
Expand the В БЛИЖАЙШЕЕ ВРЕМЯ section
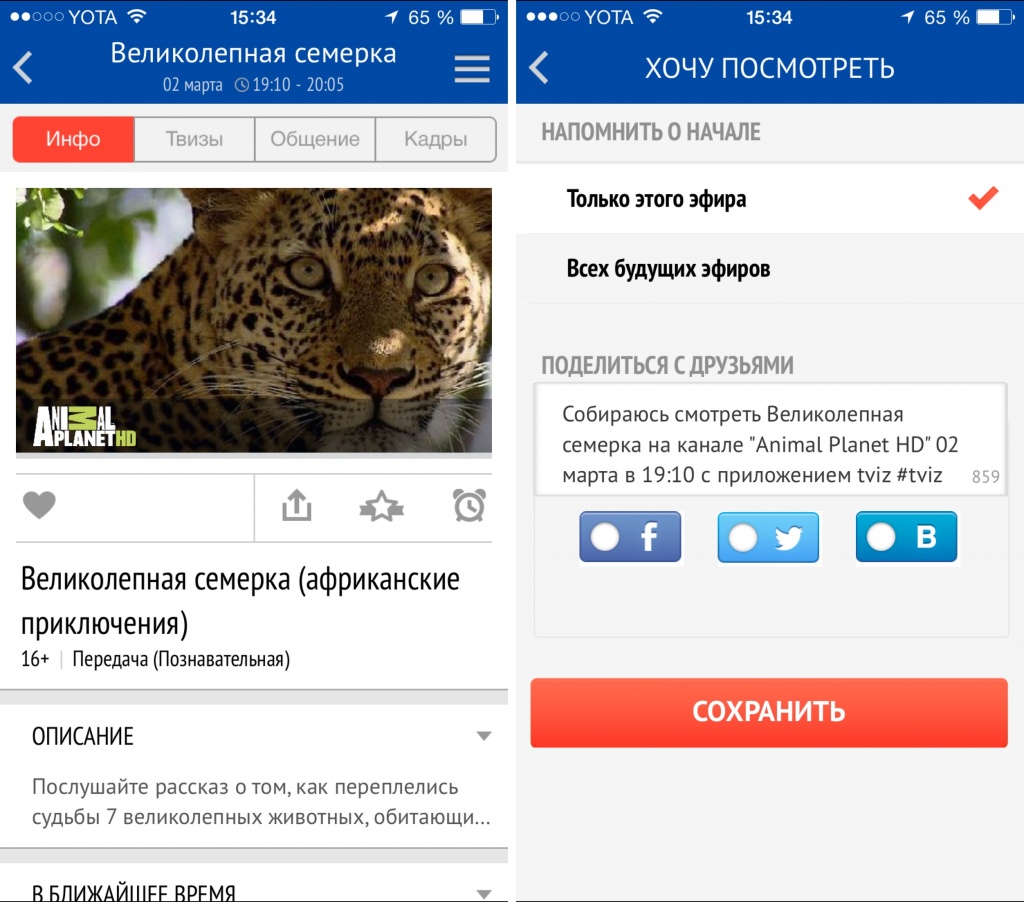click(x=484, y=892)
